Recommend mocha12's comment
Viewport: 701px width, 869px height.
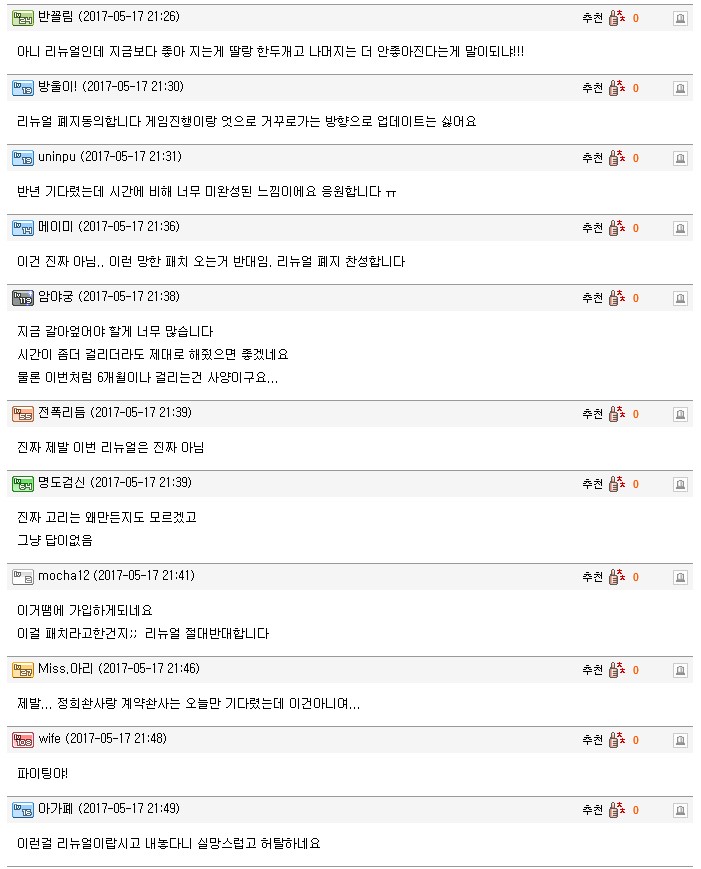coord(616,577)
